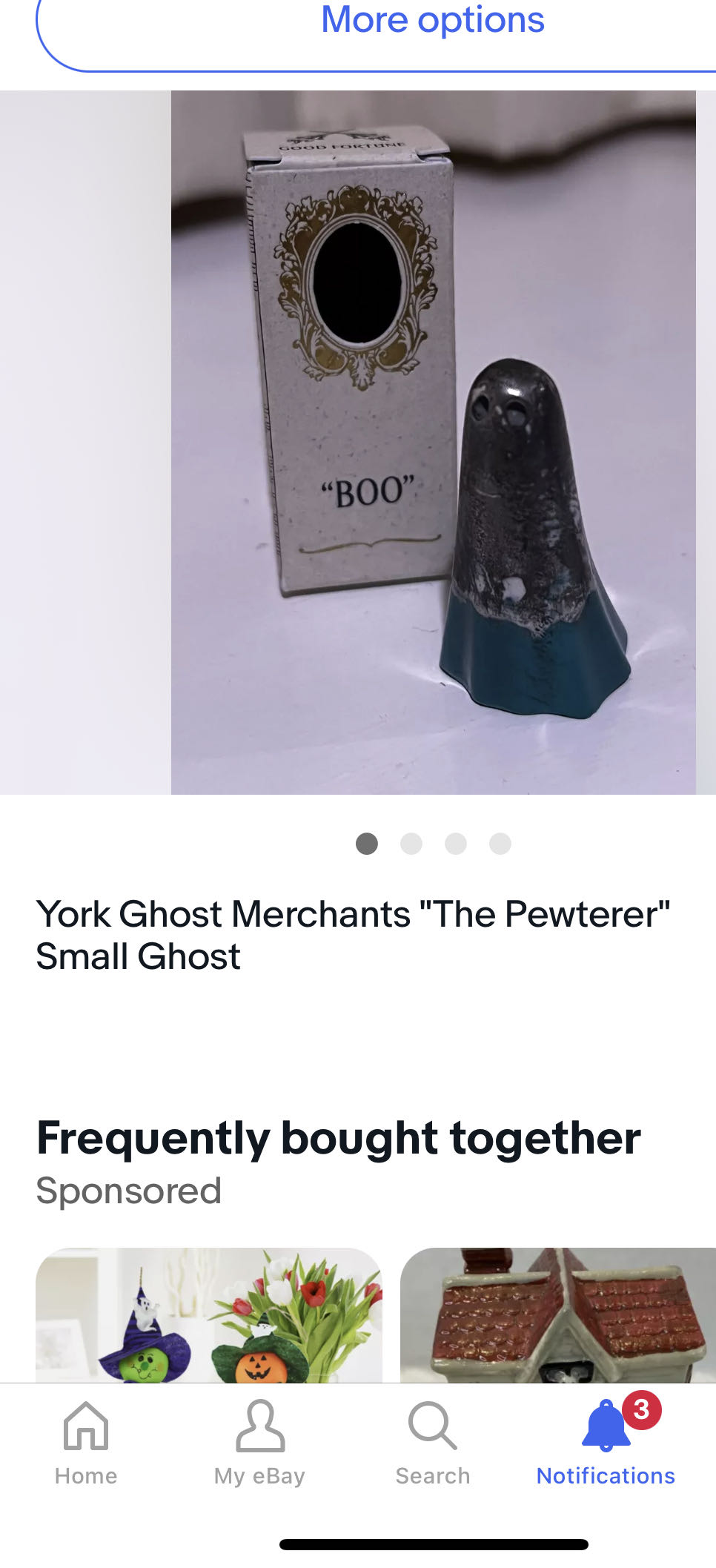
Task: Open the Search tab
Action: pyautogui.click(x=433, y=1443)
